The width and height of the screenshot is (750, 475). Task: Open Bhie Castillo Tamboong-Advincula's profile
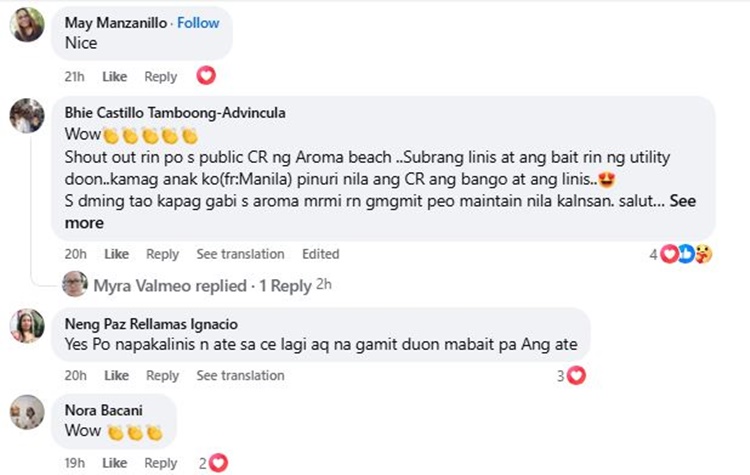[174, 113]
